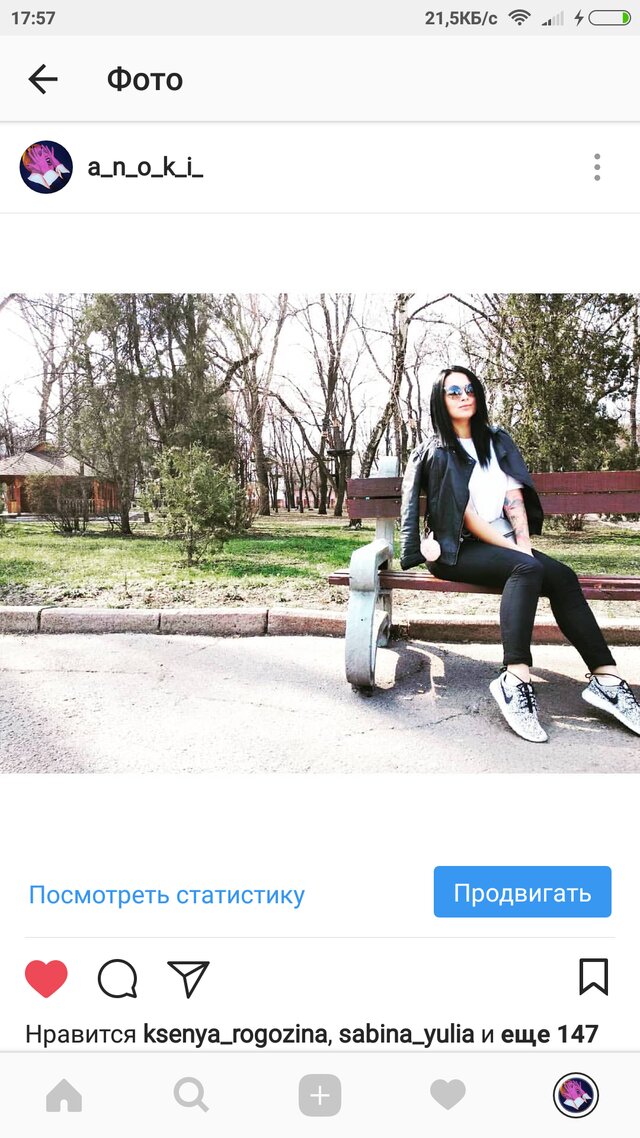Open the a_n_o_k_i_ username link
Image resolution: width=640 pixels, height=1138 pixels.
(145, 167)
